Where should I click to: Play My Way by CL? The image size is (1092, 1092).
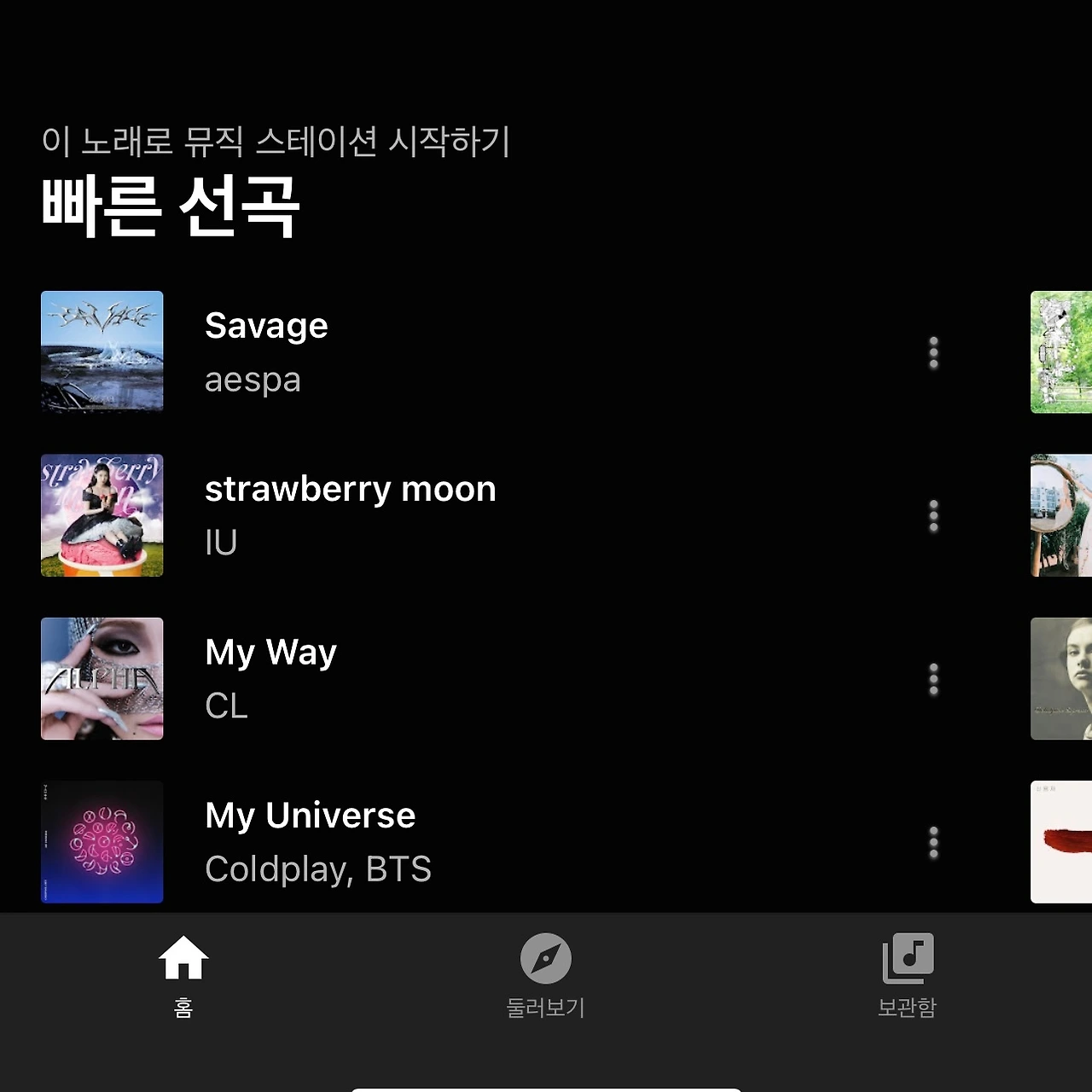[x=271, y=678]
